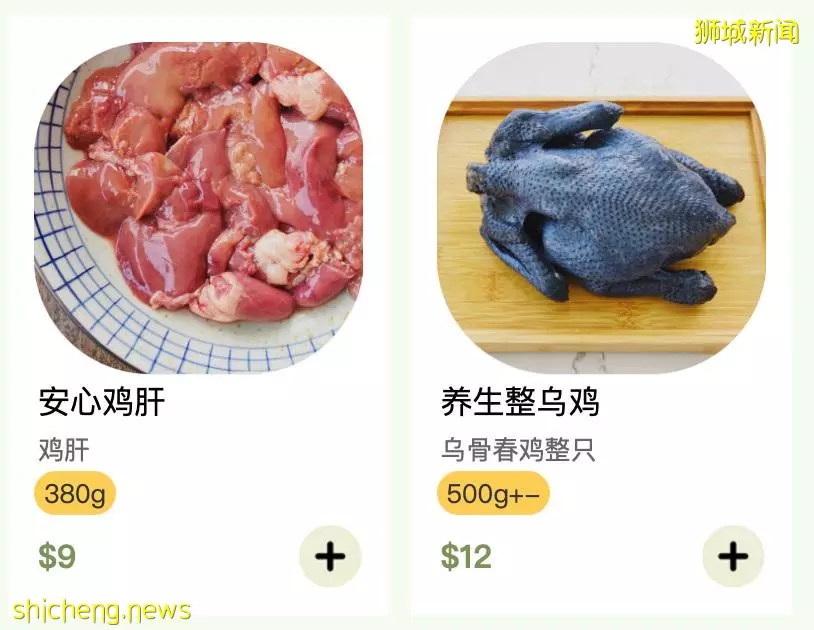Open the 养生整乌鸡 product card
The image size is (814, 630).
click(x=600, y=208)
